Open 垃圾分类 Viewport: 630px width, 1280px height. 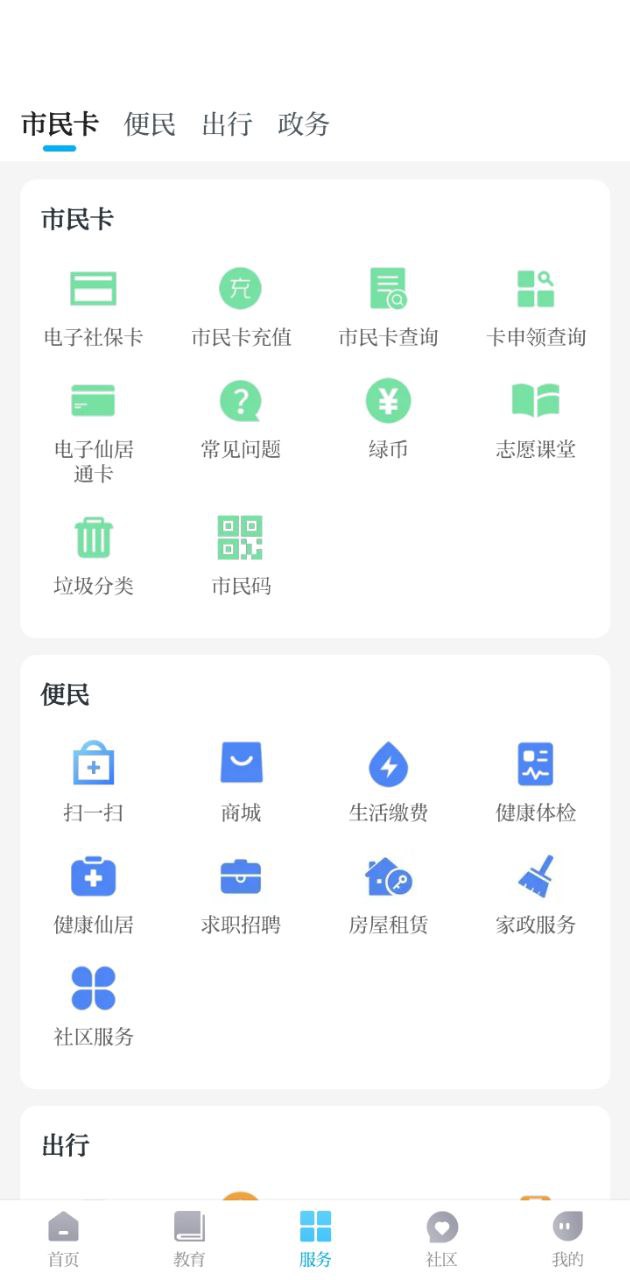click(93, 556)
